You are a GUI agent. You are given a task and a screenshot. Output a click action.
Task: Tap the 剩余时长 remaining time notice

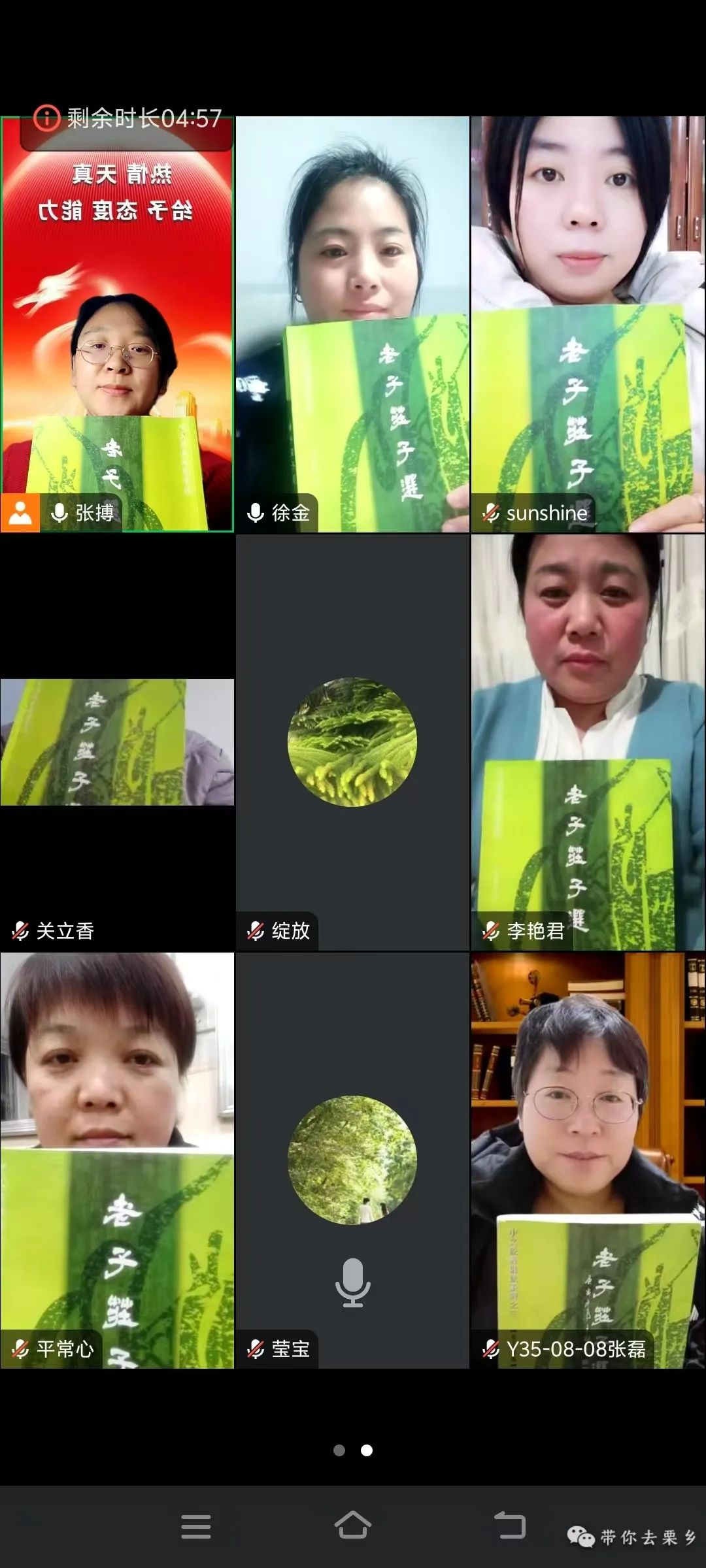[128, 119]
